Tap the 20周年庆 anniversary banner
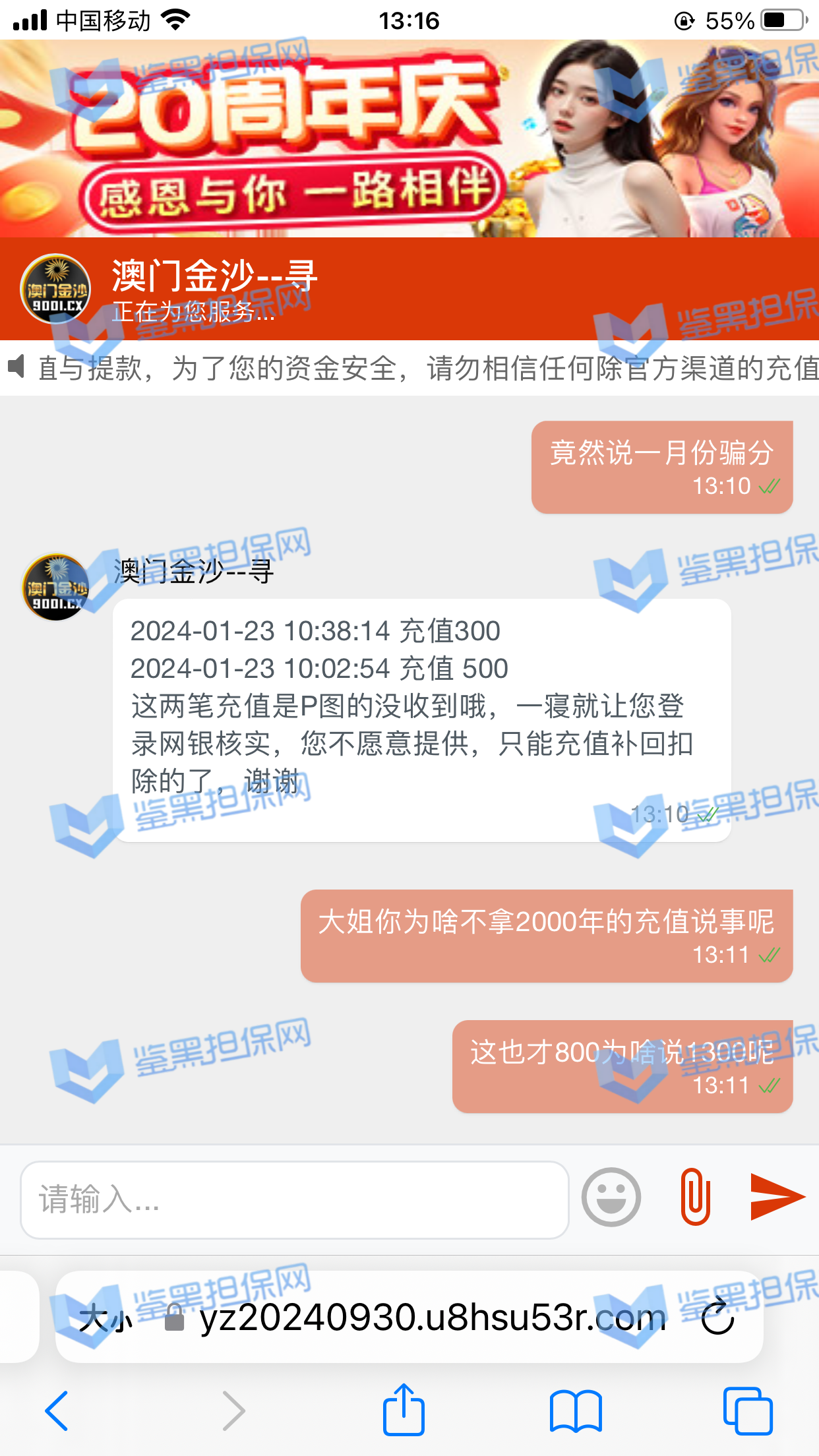 coord(409,138)
